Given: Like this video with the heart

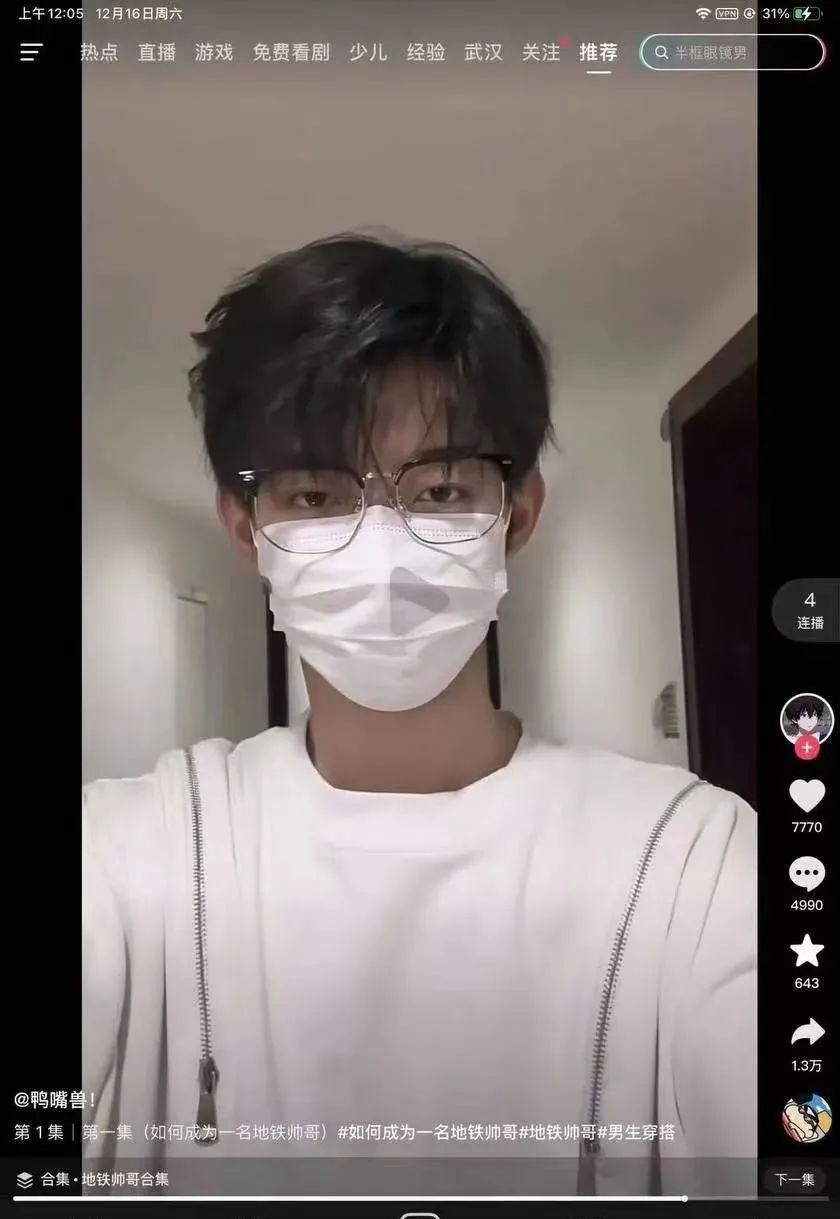Looking at the screenshot, I should coord(807,796).
